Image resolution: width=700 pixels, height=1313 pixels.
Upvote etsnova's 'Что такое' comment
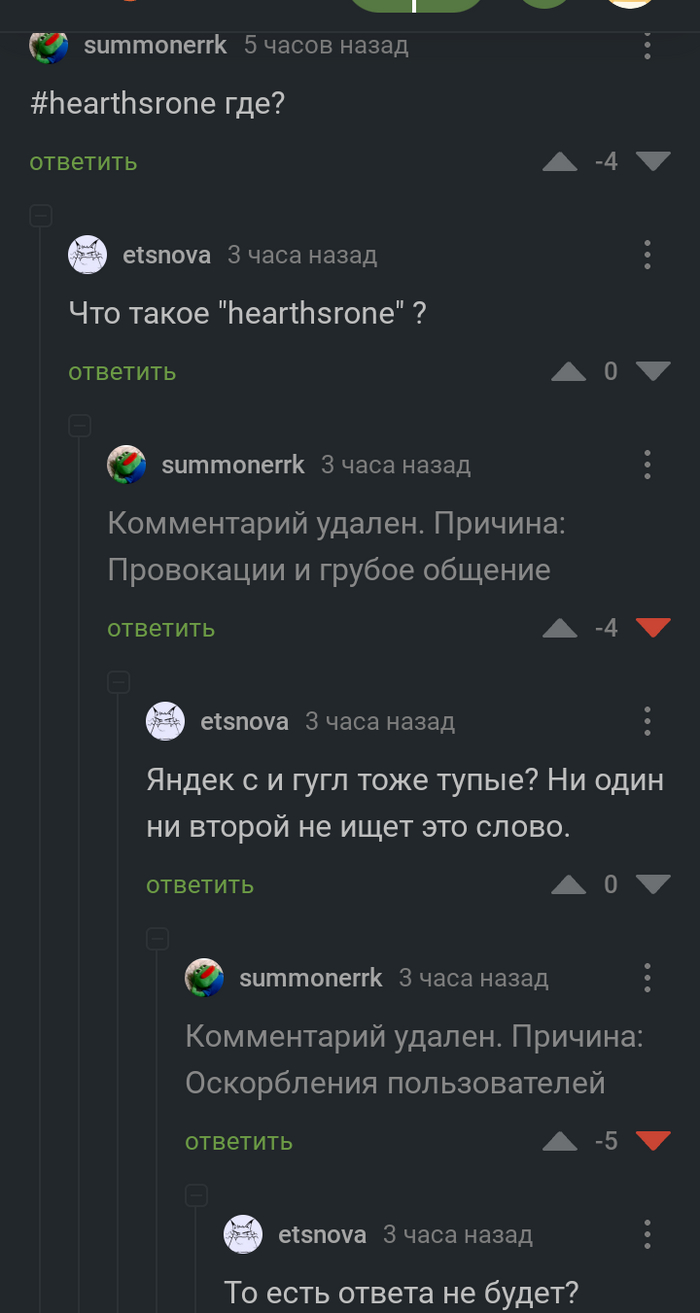[569, 372]
